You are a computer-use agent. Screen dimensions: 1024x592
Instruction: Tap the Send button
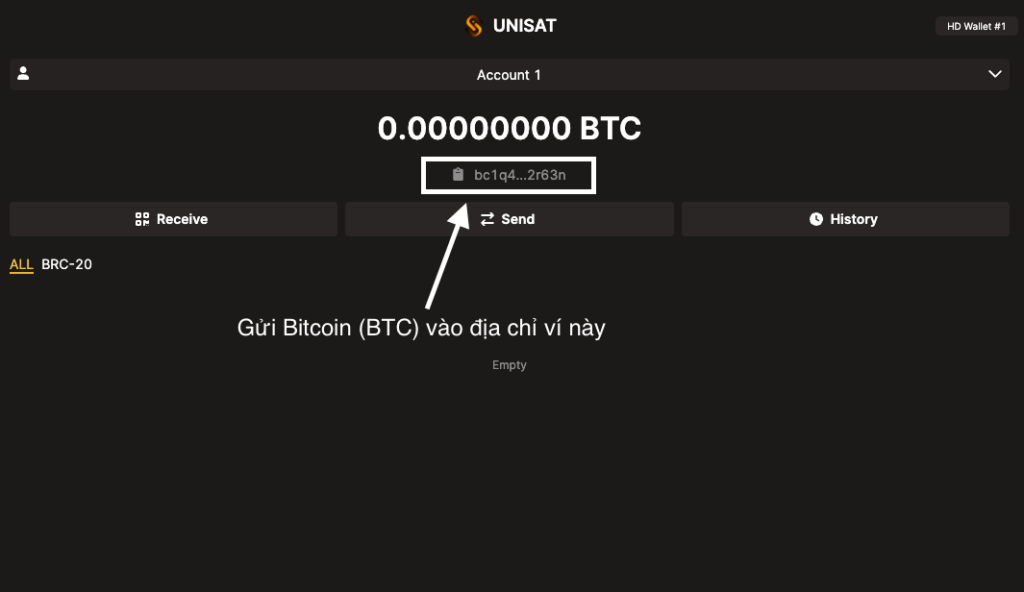pos(509,219)
